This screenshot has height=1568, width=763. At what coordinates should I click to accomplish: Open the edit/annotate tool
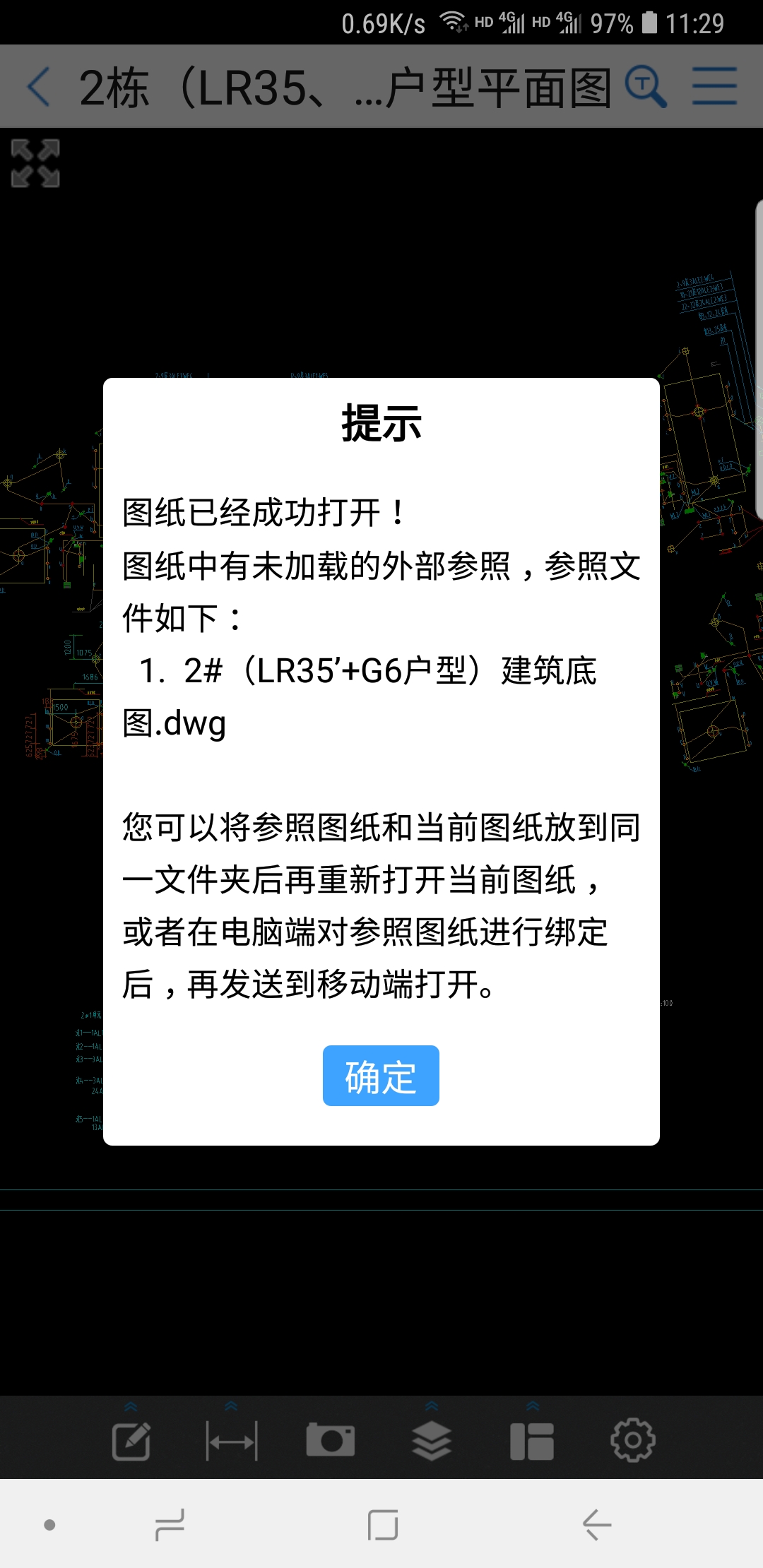tap(131, 1441)
